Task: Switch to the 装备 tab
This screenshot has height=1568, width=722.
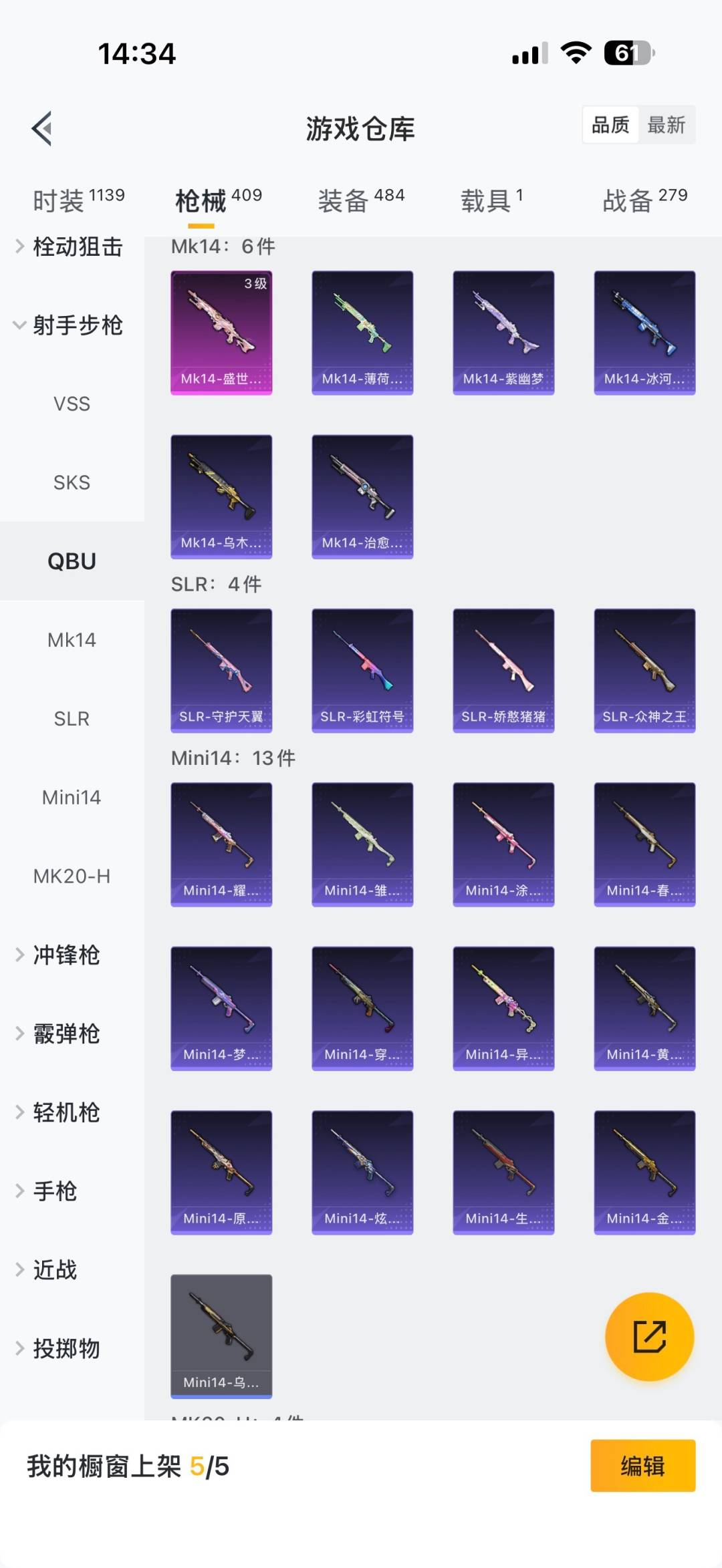Action: [x=360, y=200]
